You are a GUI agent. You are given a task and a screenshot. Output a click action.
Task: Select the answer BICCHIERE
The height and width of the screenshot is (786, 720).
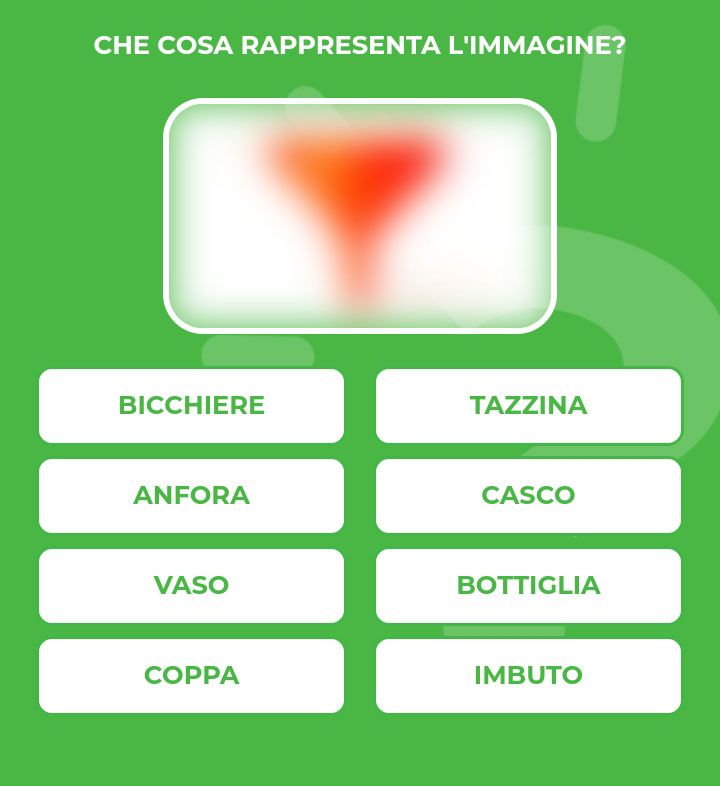(191, 406)
